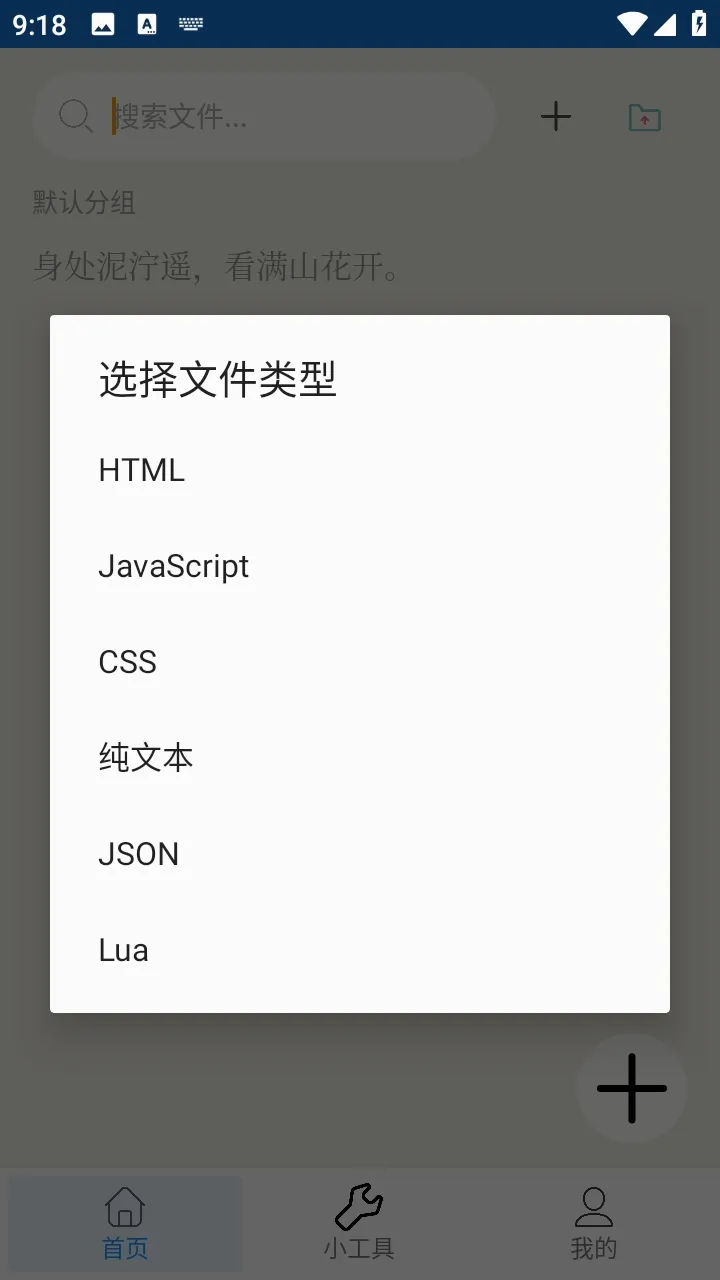Open the folder import icon
The image size is (720, 1280).
(645, 117)
